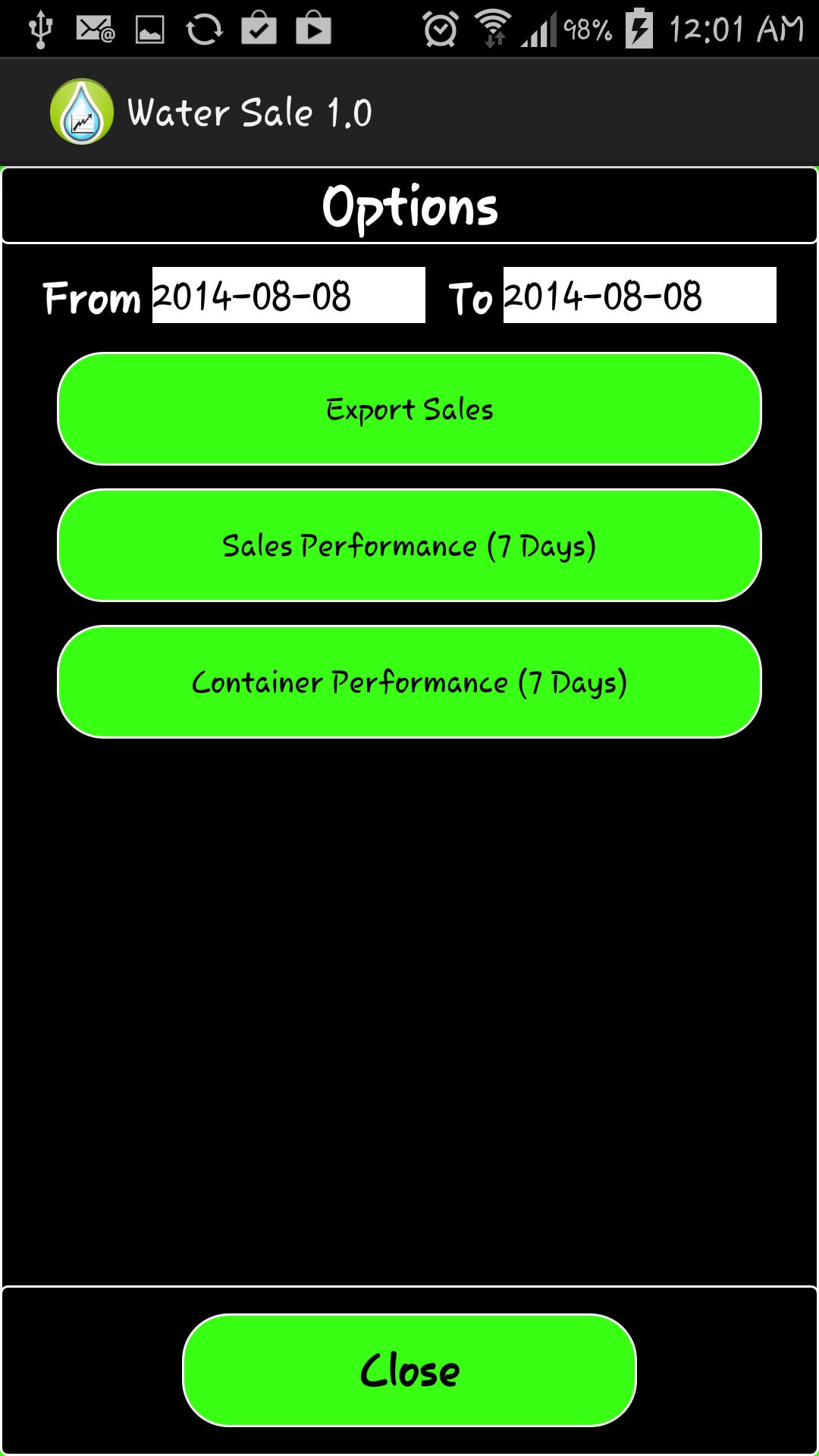
Task: Tap the From date field
Action: coord(288,295)
